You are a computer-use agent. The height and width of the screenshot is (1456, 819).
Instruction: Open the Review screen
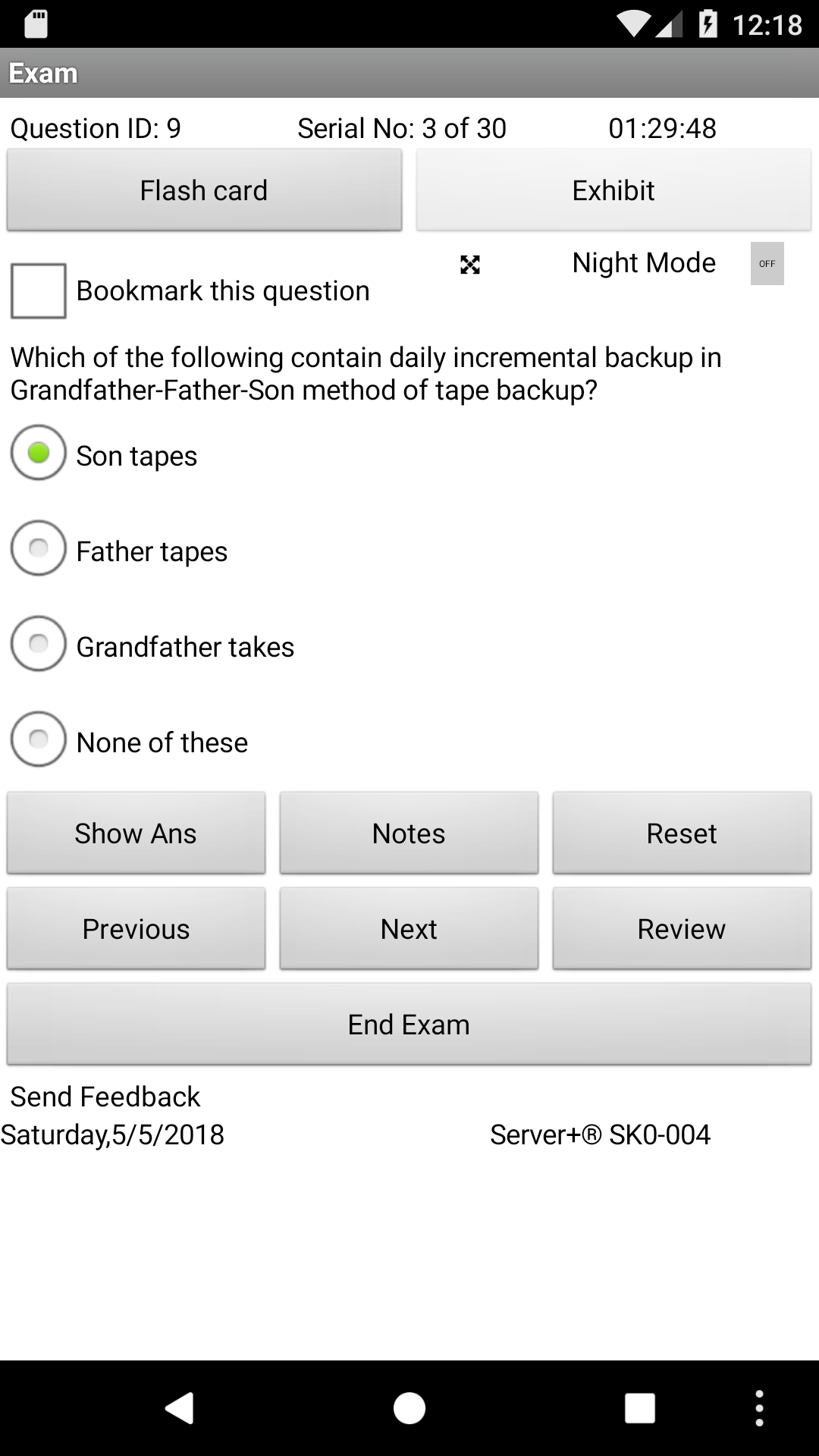[682, 928]
